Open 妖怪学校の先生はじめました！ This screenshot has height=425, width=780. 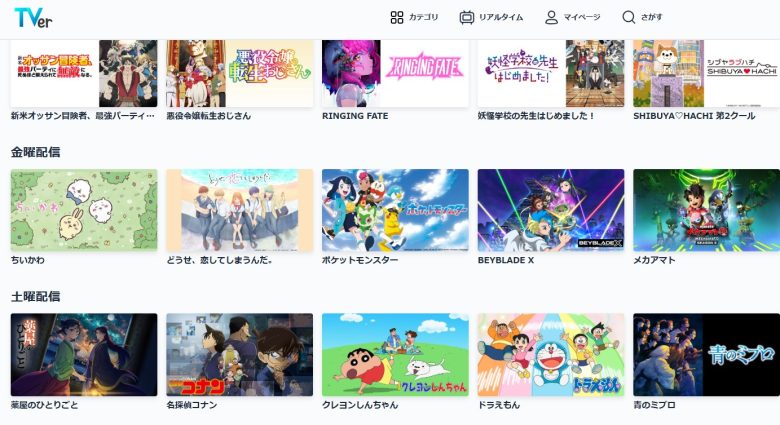pyautogui.click(x=551, y=73)
